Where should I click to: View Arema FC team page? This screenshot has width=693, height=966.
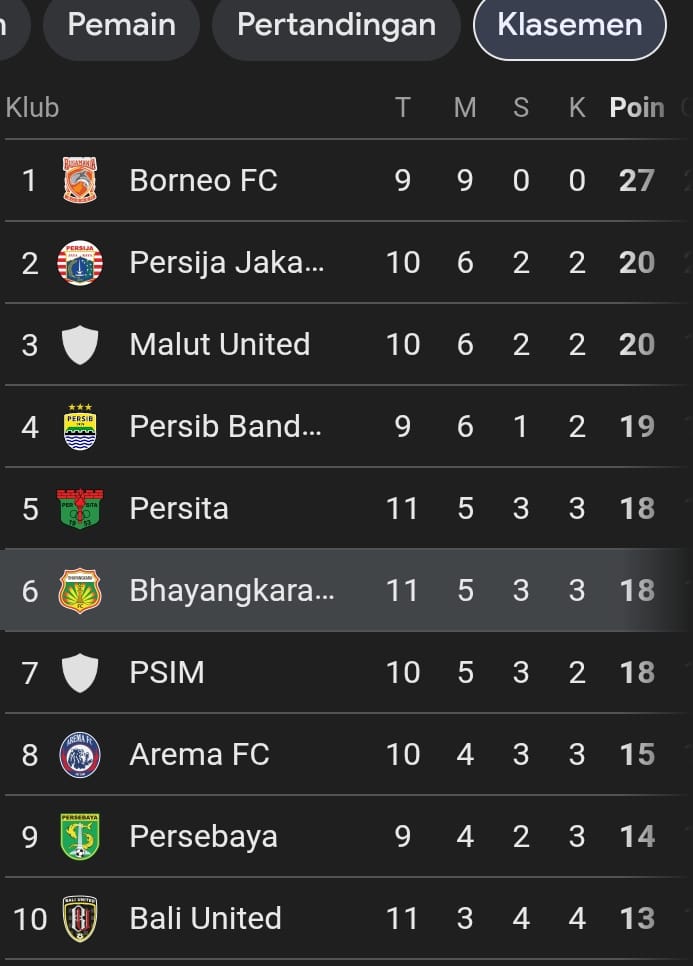coord(199,755)
